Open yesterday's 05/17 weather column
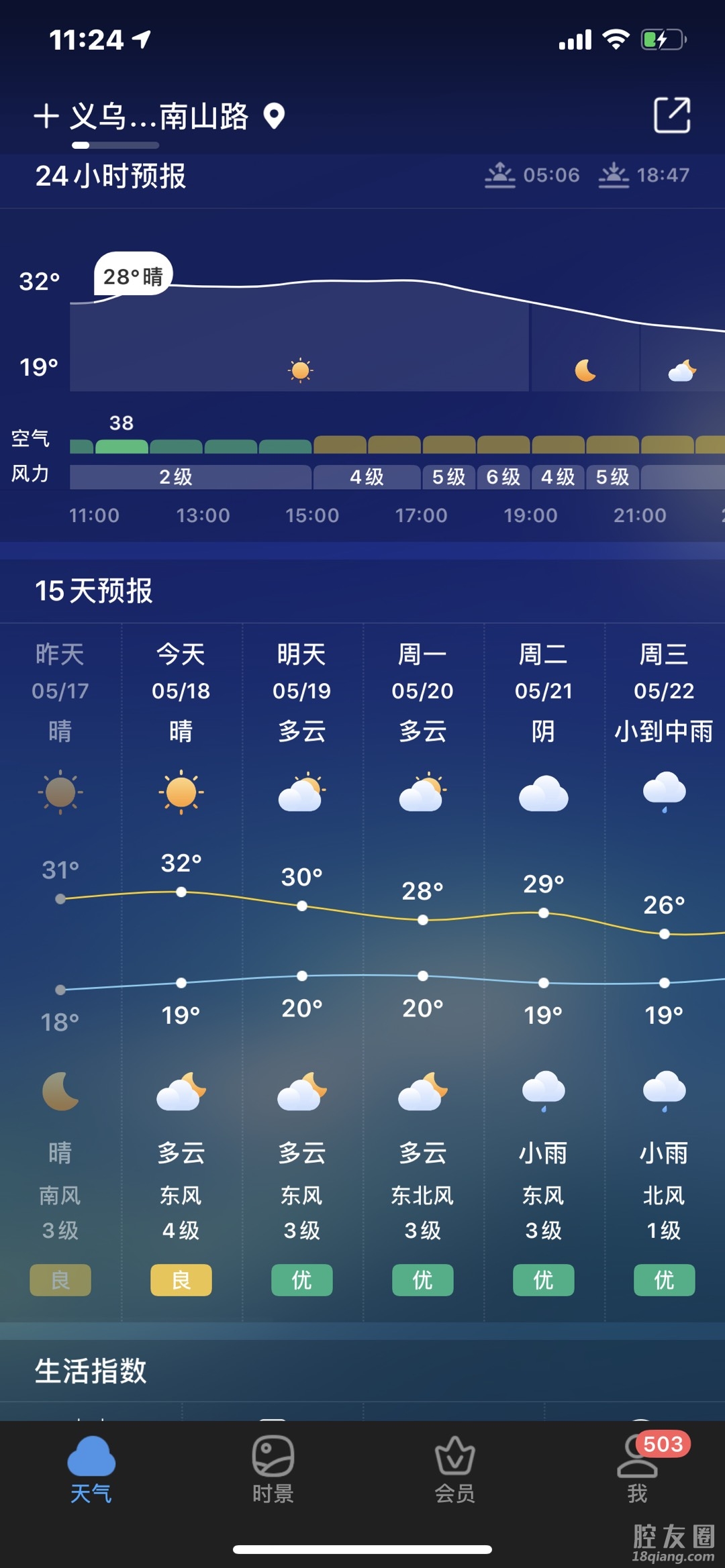725x1568 pixels. coord(60,691)
